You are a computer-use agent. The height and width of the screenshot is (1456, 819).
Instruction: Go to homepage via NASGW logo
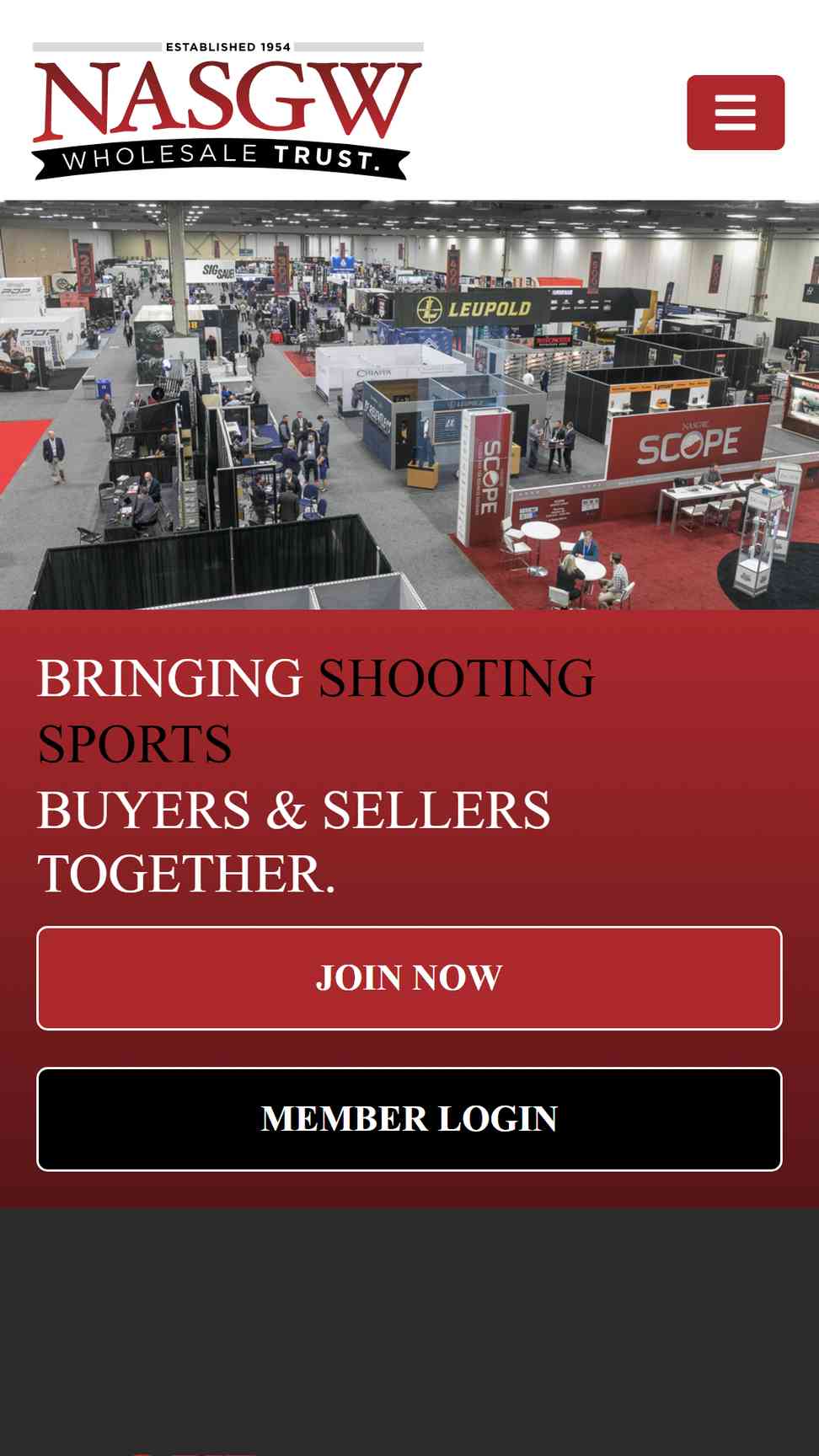[x=227, y=110]
